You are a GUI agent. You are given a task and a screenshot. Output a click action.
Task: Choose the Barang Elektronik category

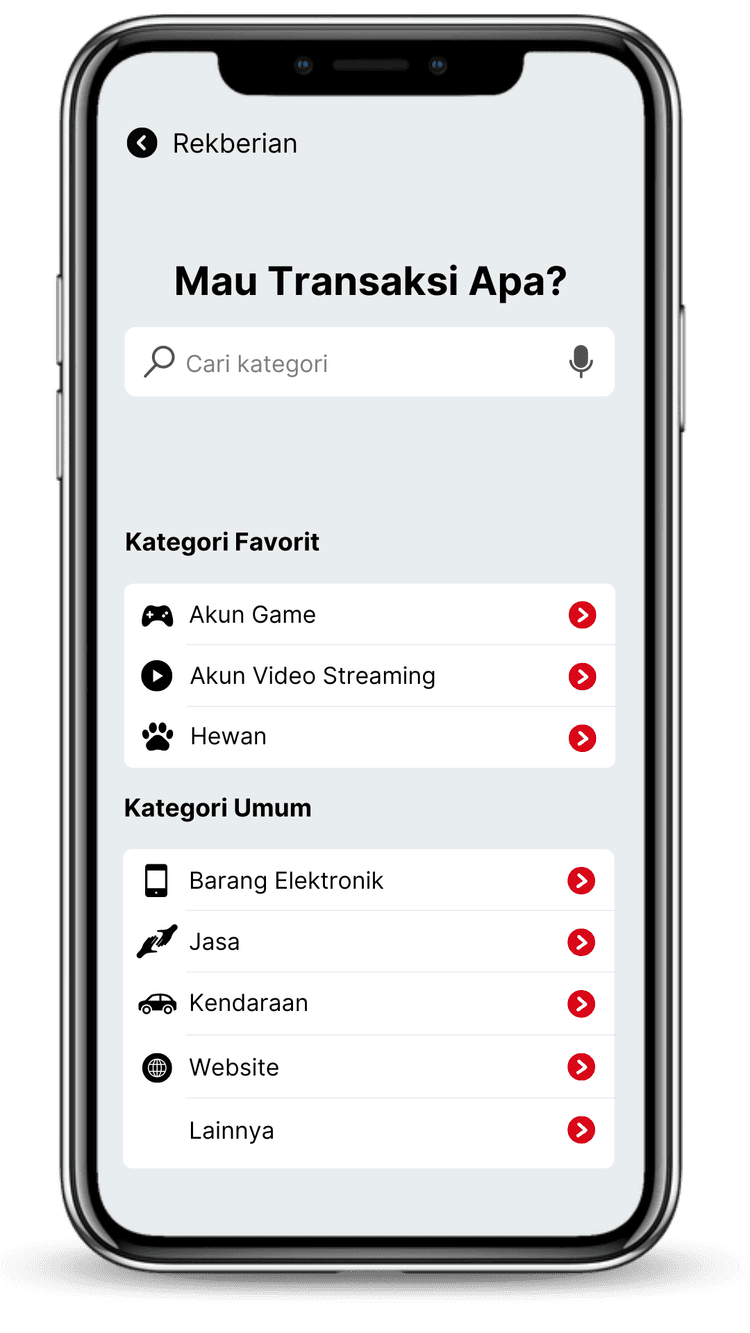[369, 881]
